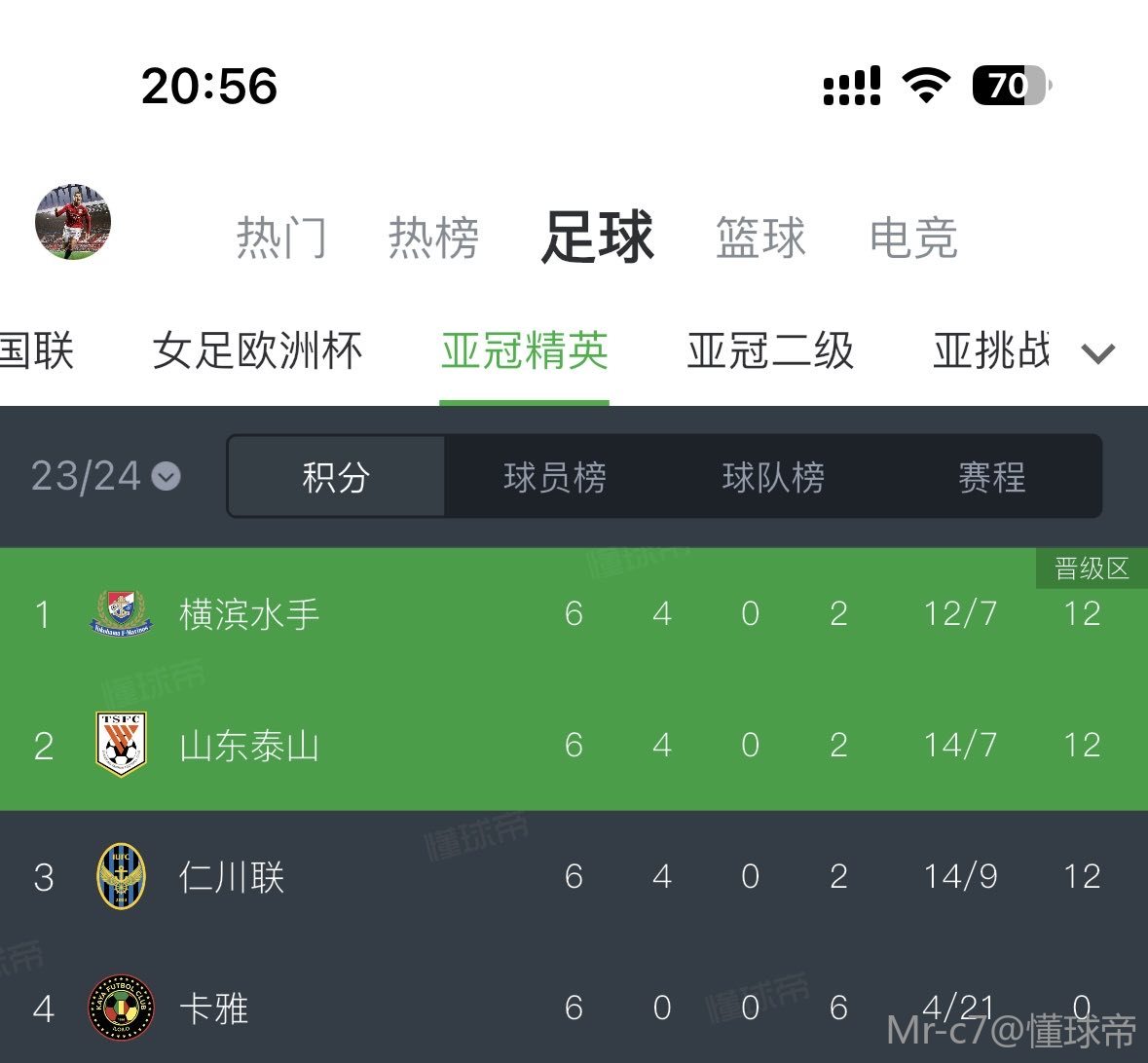Switch to the 赛程 segment
The height and width of the screenshot is (1063, 1148).
pyautogui.click(x=991, y=477)
